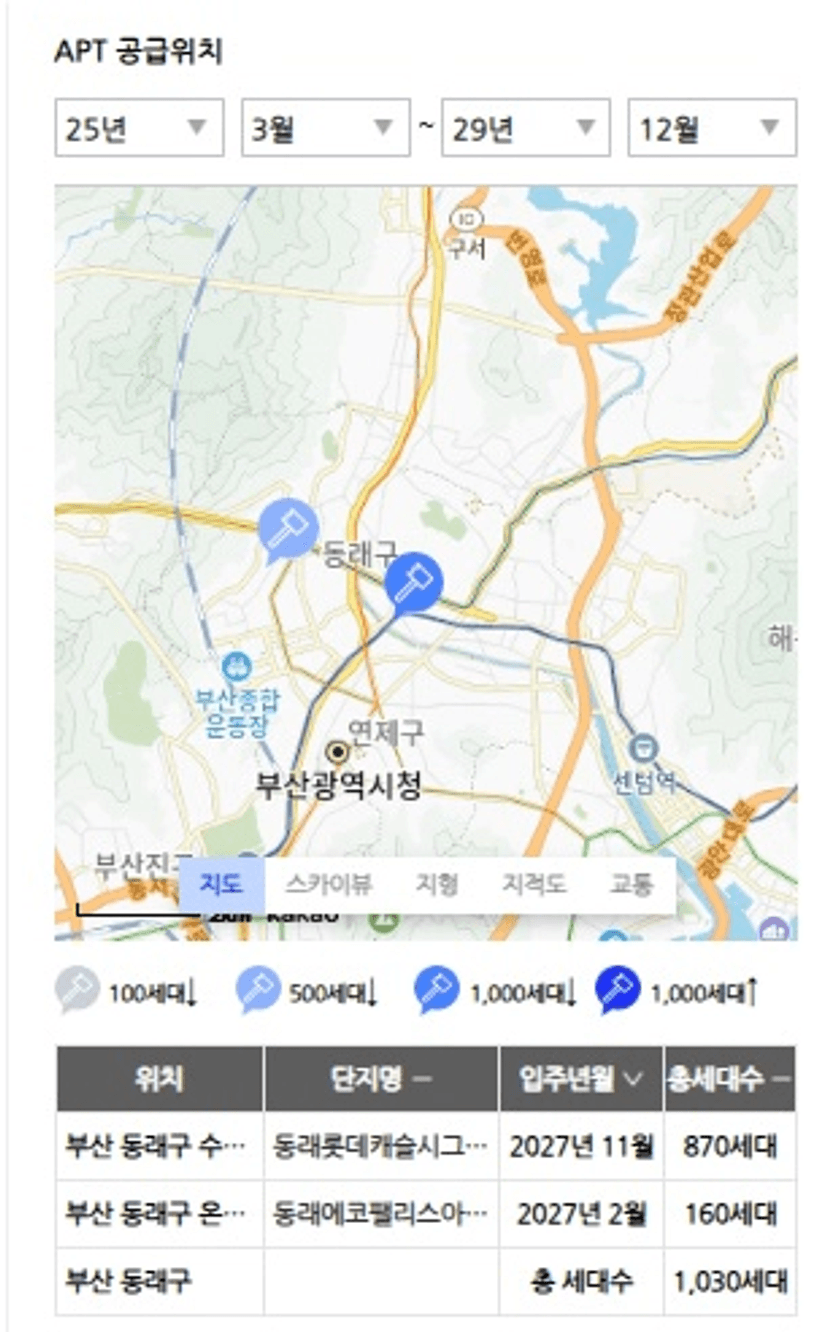Open the start year dropdown showing 25년
Image resolution: width=827 pixels, height=1332 pixels.
click(x=139, y=128)
